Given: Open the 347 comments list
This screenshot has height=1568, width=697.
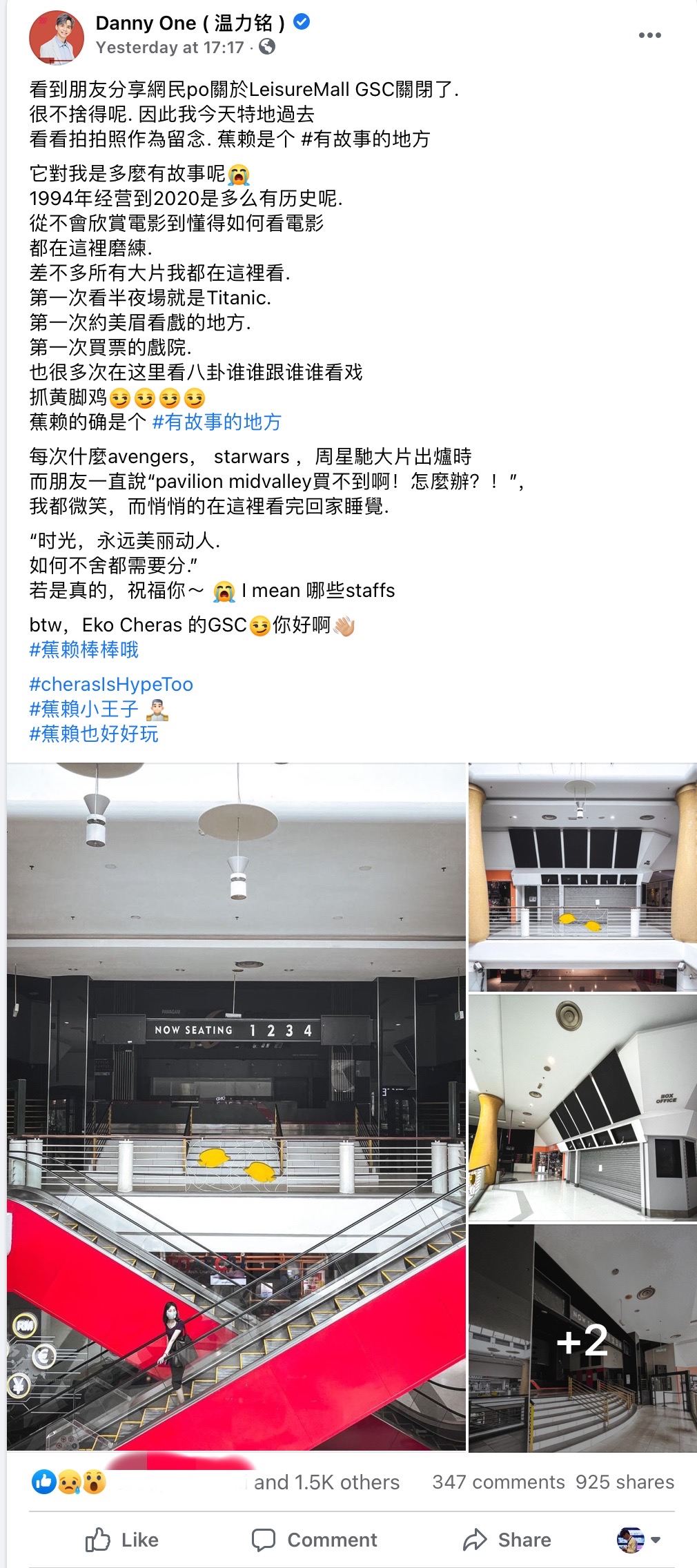Looking at the screenshot, I should point(498,1482).
